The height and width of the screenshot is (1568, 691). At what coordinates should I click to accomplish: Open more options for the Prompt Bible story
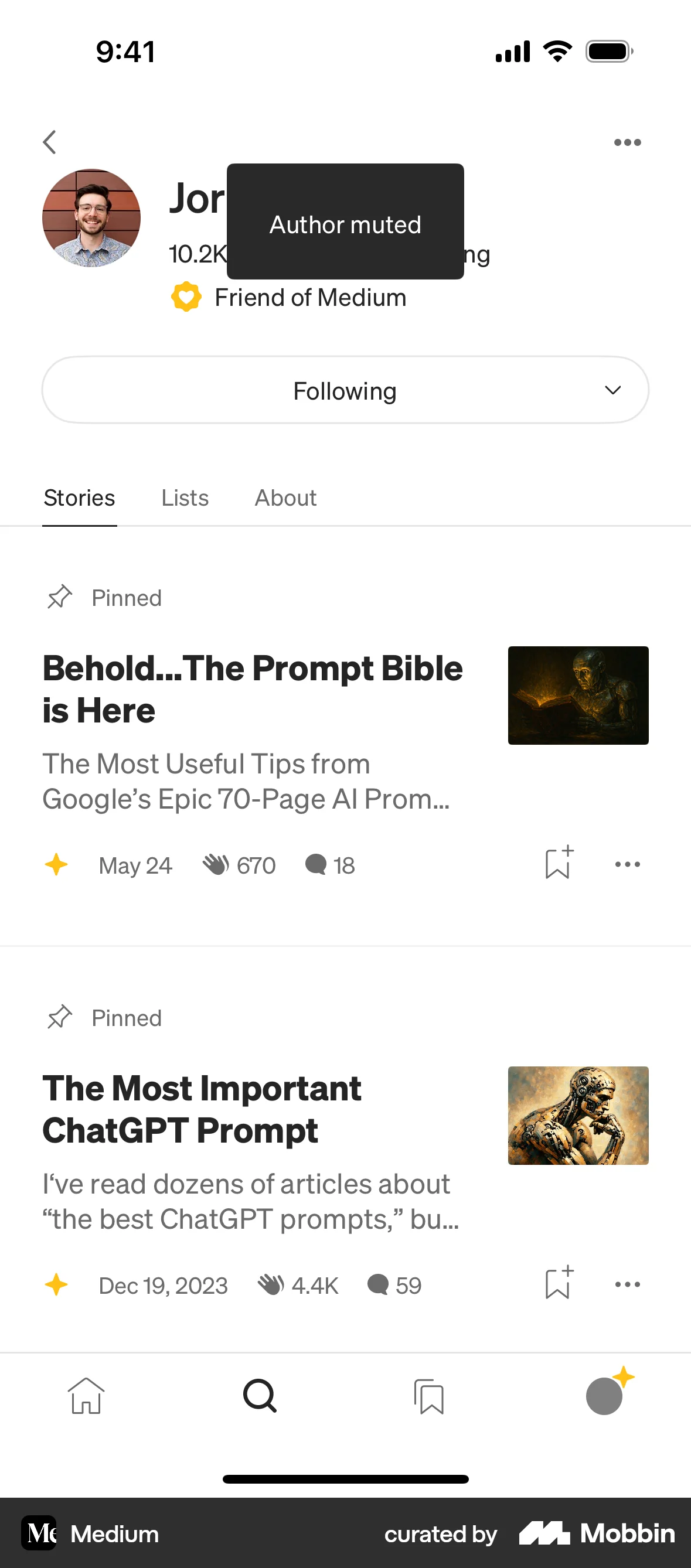(x=627, y=864)
